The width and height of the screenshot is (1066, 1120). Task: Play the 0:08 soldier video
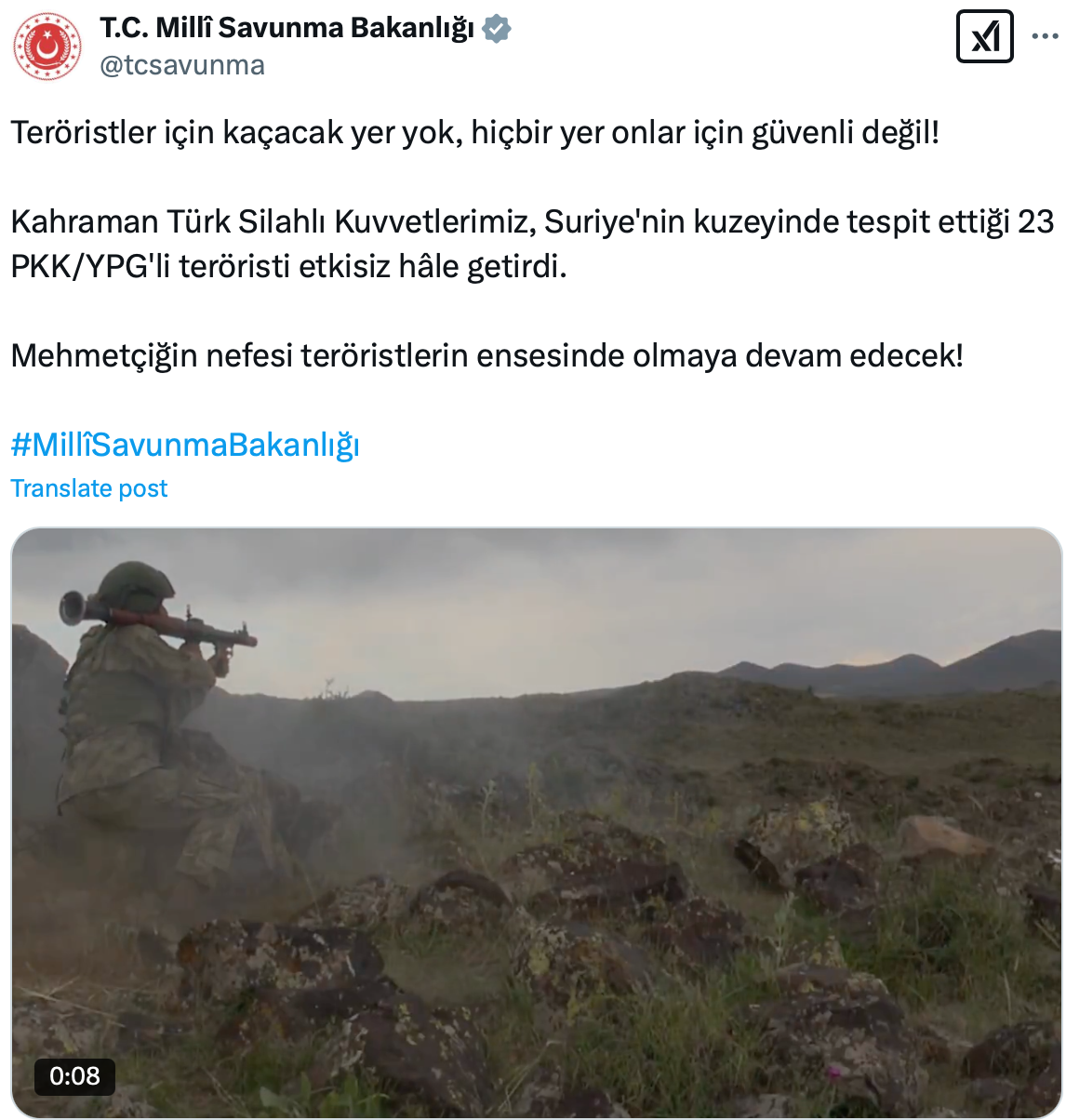[x=536, y=822]
